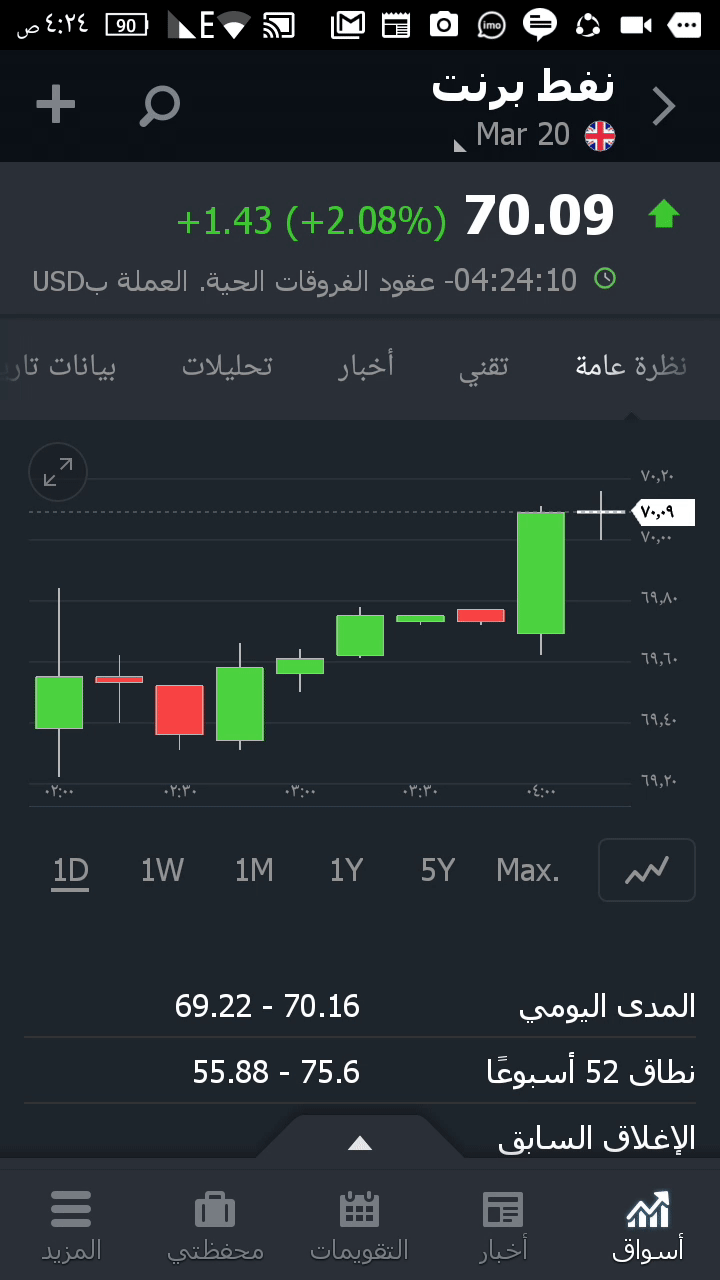Show the Max. chart range

pyautogui.click(x=528, y=871)
